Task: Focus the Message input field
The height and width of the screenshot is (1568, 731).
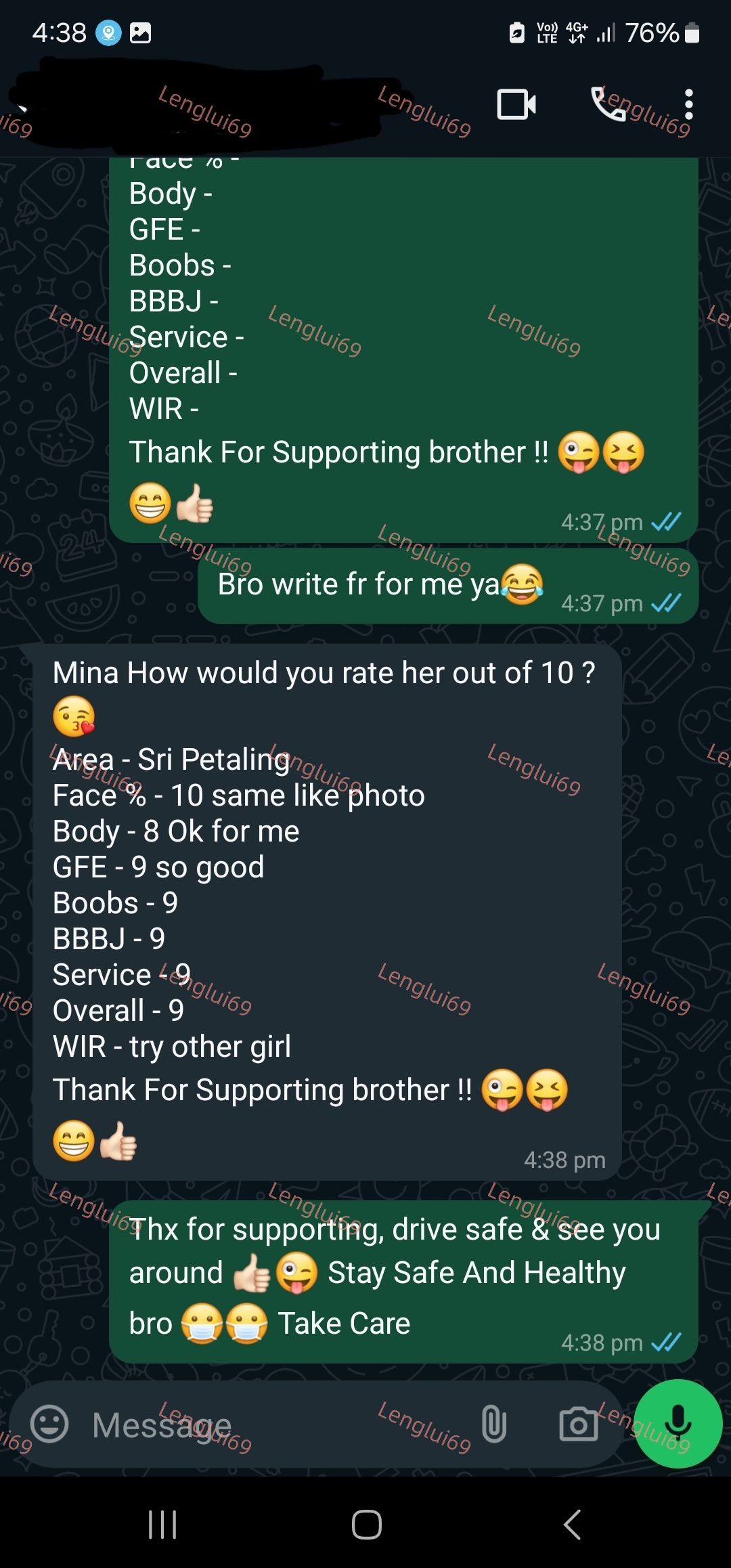Action: [271, 1425]
